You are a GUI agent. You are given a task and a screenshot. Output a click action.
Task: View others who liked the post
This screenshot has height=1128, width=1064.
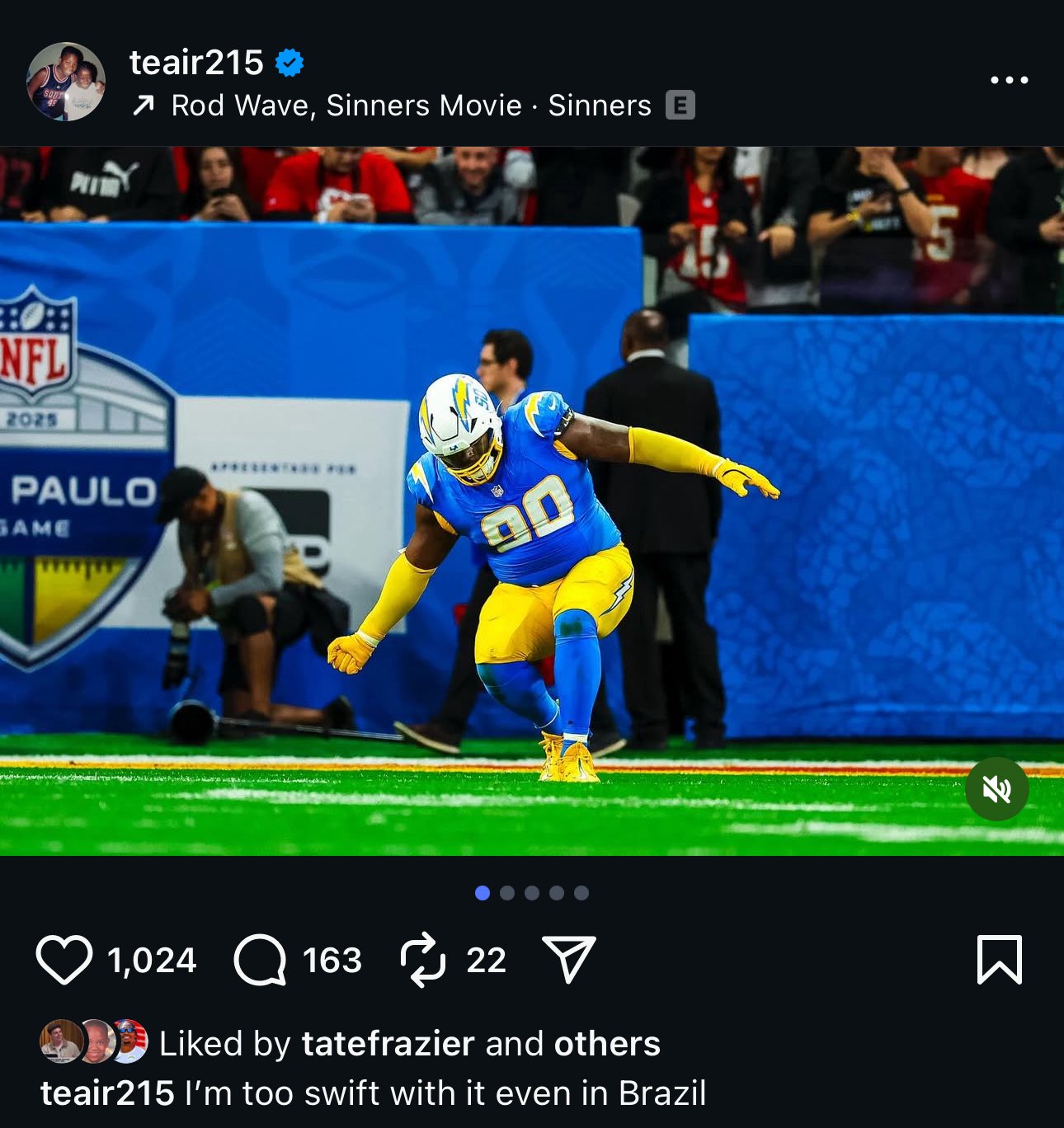[607, 1044]
